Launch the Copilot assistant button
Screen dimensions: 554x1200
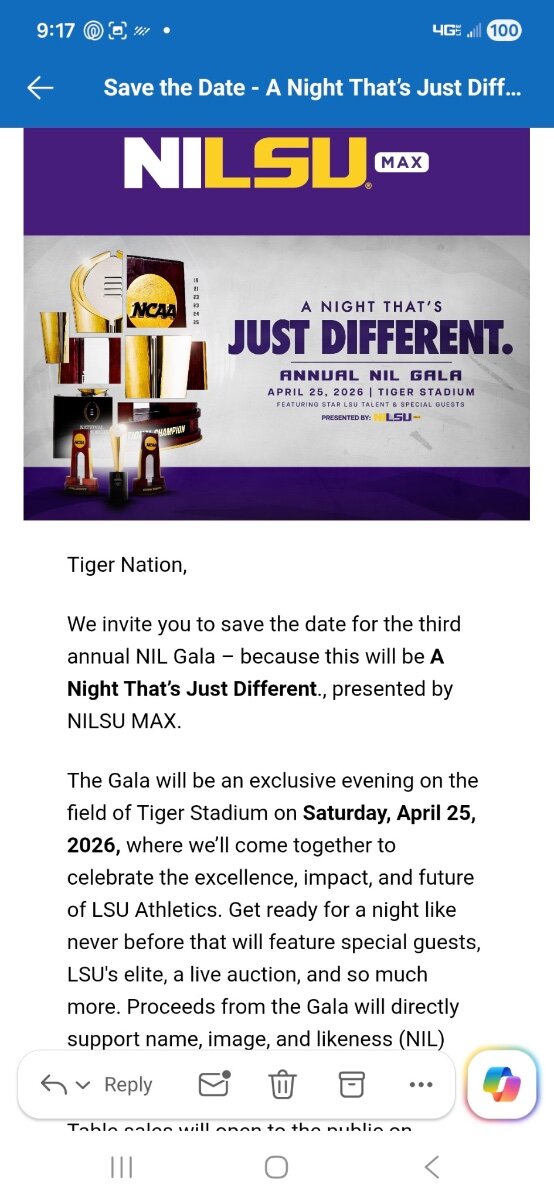pos(502,1085)
